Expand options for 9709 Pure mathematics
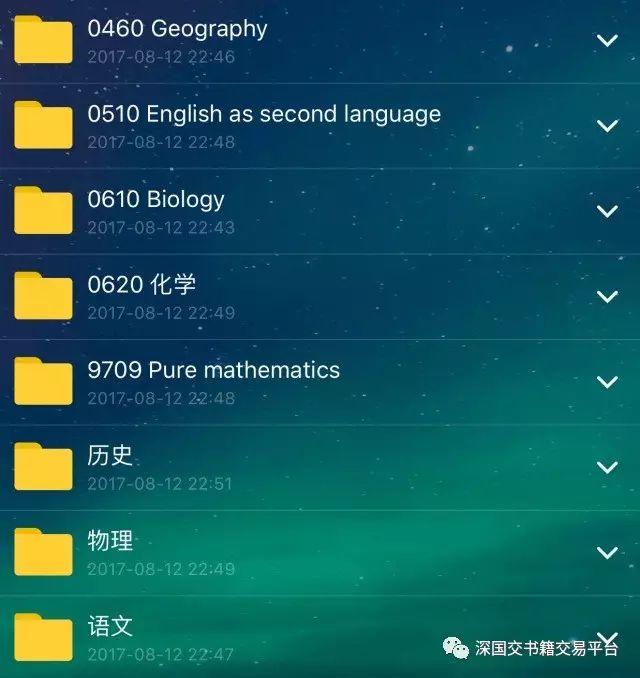Viewport: 640px width, 678px height. pos(606,382)
